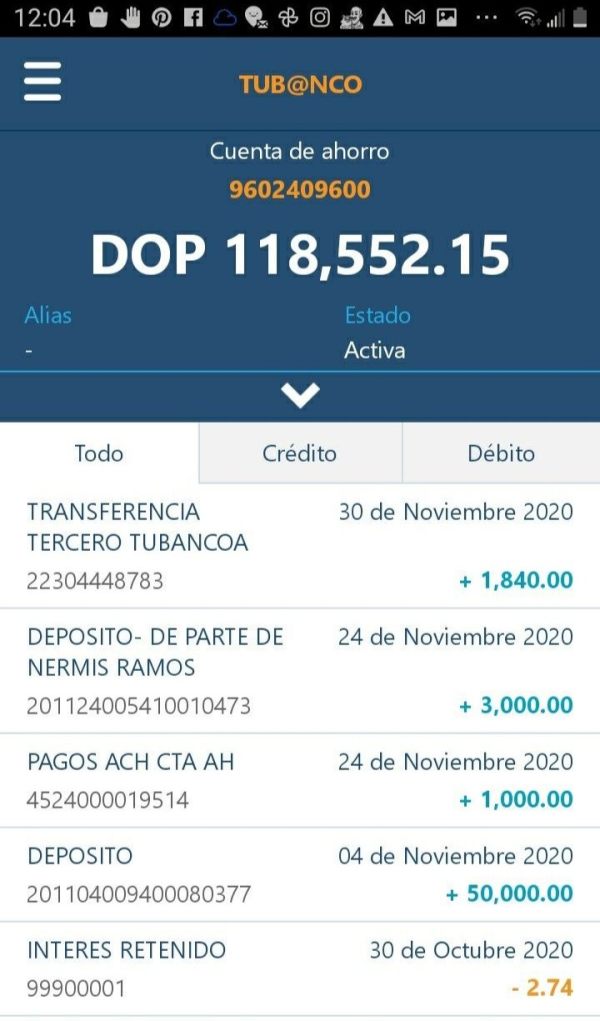Select the Todo transactions tab

(x=99, y=453)
